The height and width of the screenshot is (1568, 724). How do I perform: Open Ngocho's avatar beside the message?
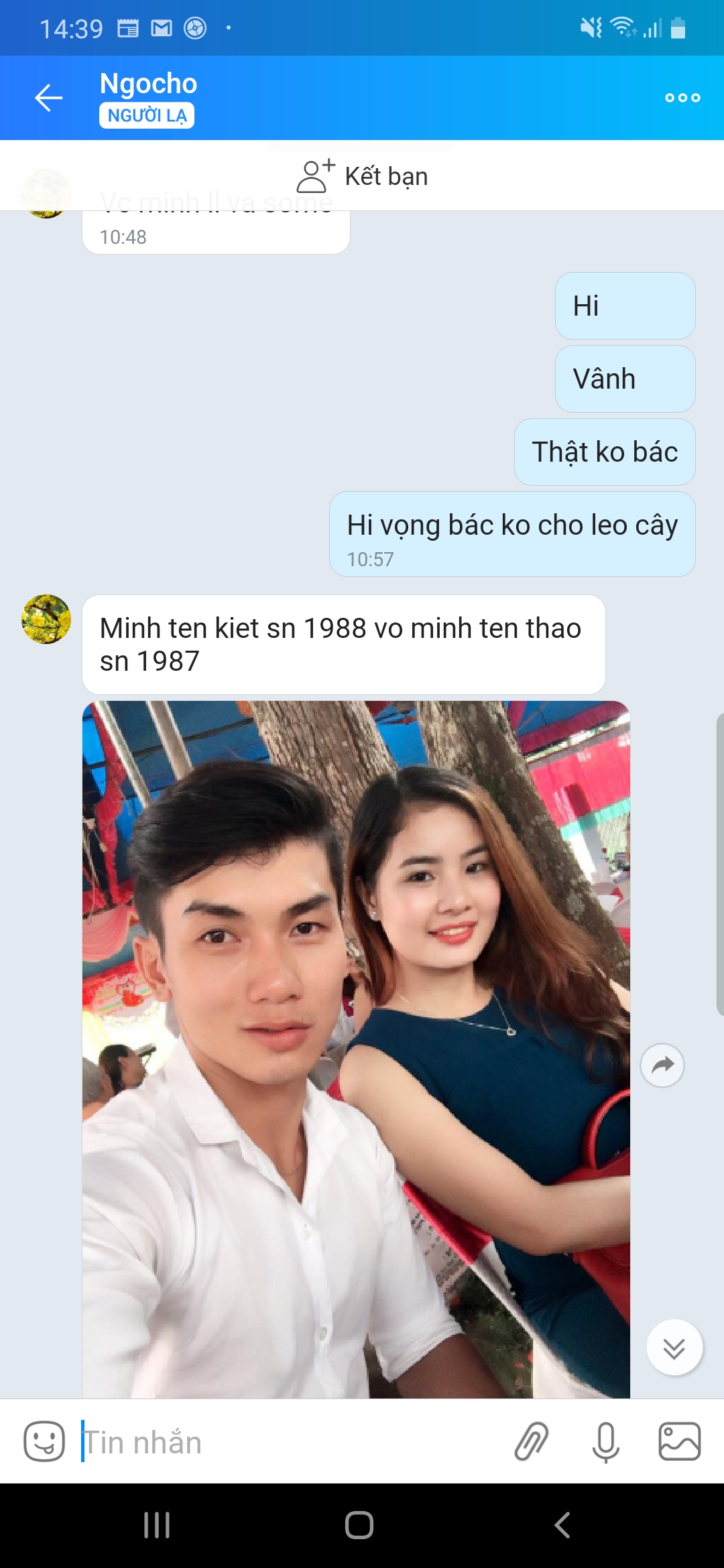(46, 619)
